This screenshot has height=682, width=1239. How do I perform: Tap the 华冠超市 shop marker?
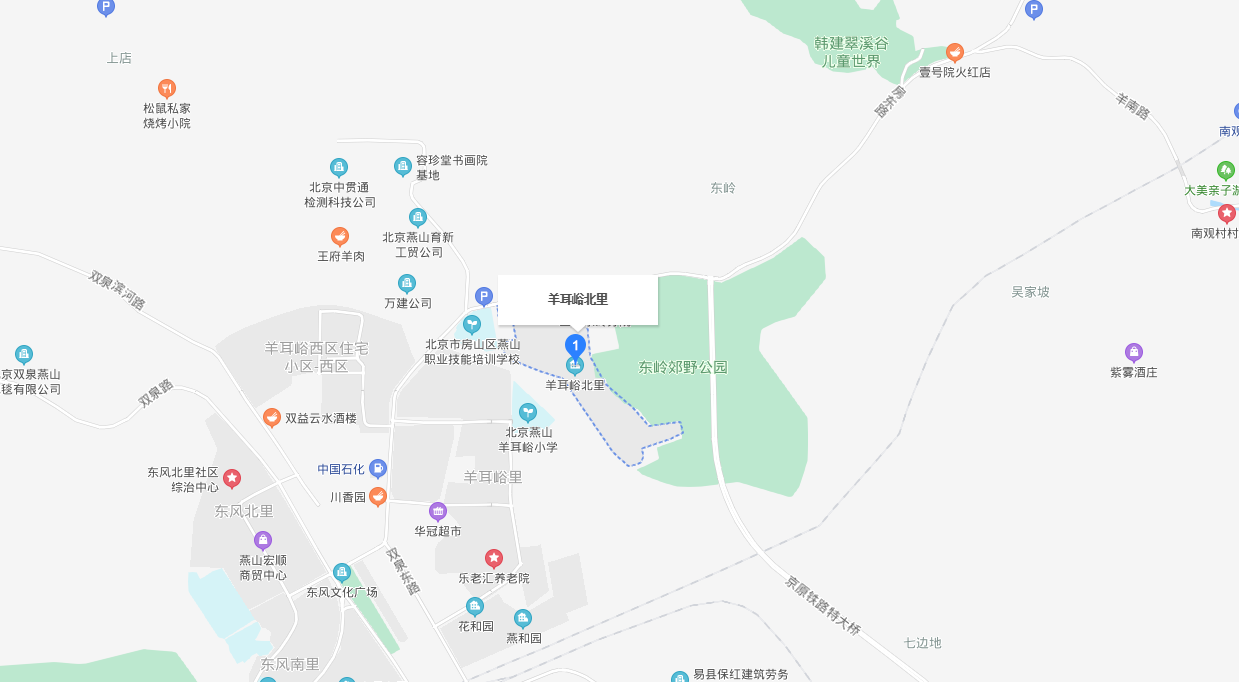point(438,511)
